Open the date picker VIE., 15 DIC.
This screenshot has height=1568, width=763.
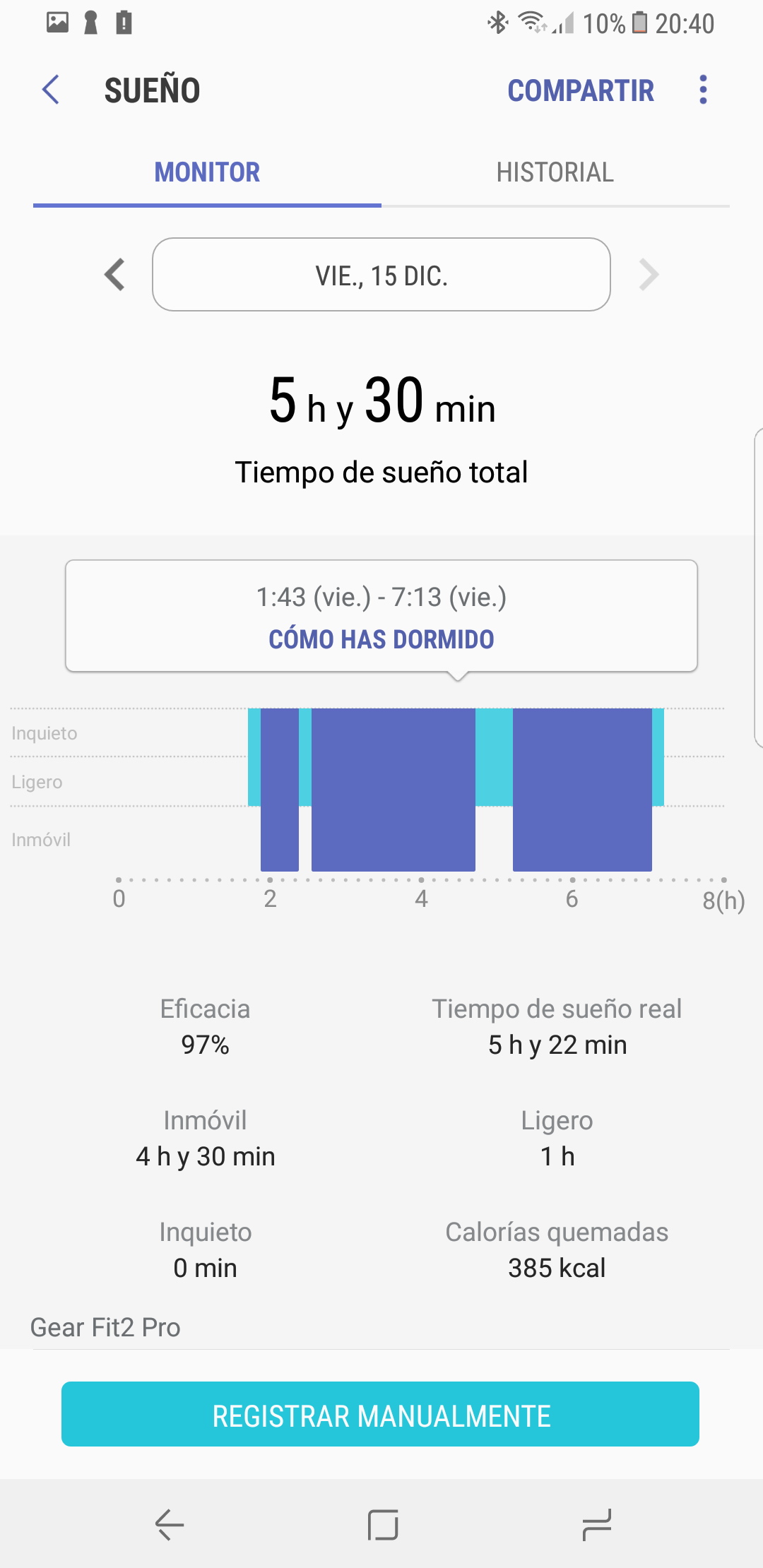[381, 275]
